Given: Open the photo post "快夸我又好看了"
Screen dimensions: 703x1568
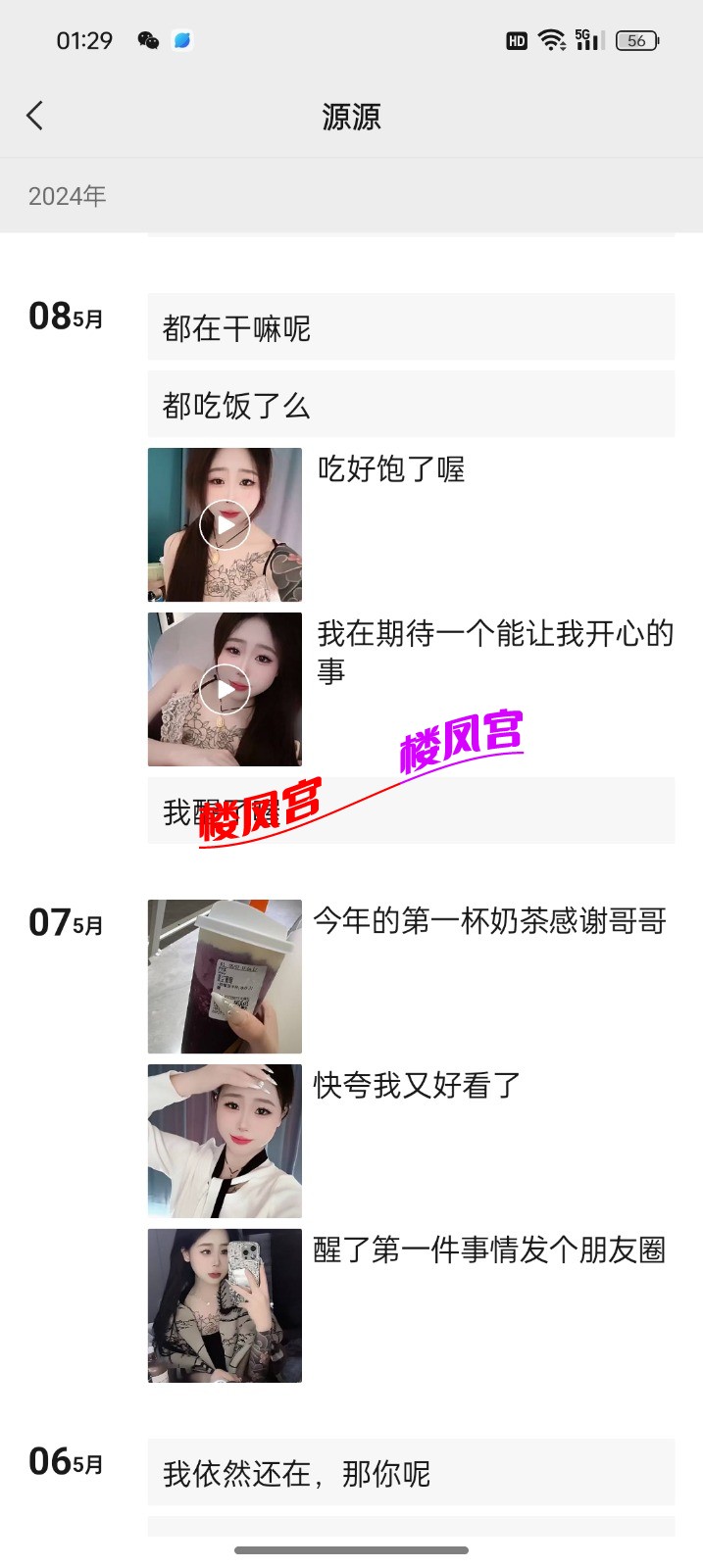Looking at the screenshot, I should click(x=225, y=1142).
